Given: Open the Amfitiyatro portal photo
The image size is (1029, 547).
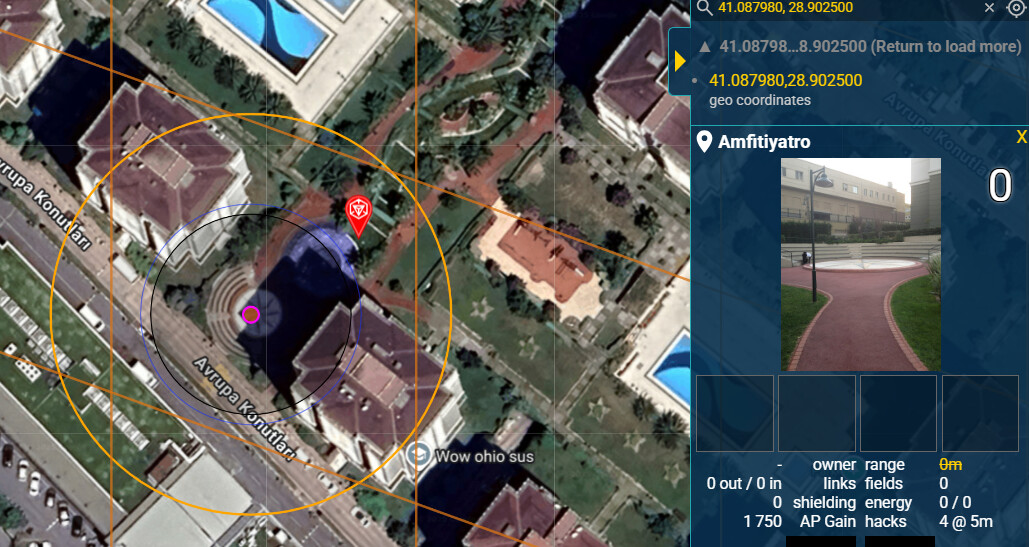Looking at the screenshot, I should 860,264.
